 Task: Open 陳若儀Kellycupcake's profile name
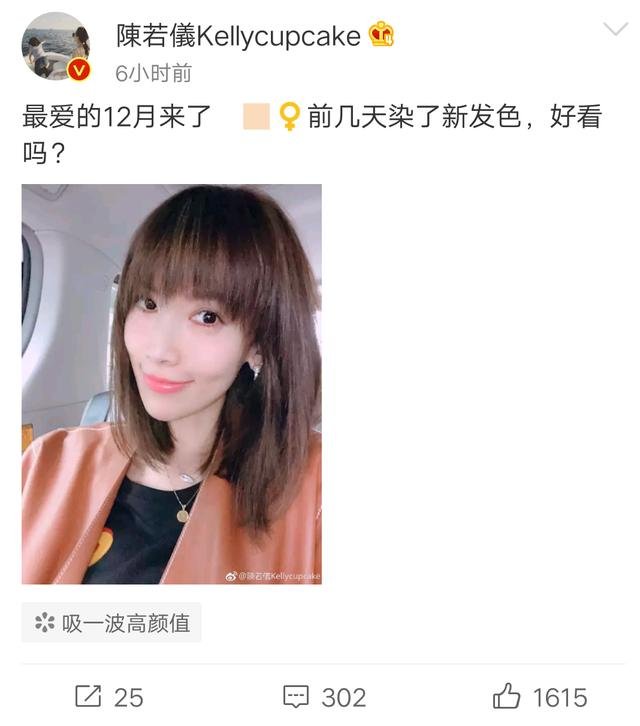pos(238,36)
